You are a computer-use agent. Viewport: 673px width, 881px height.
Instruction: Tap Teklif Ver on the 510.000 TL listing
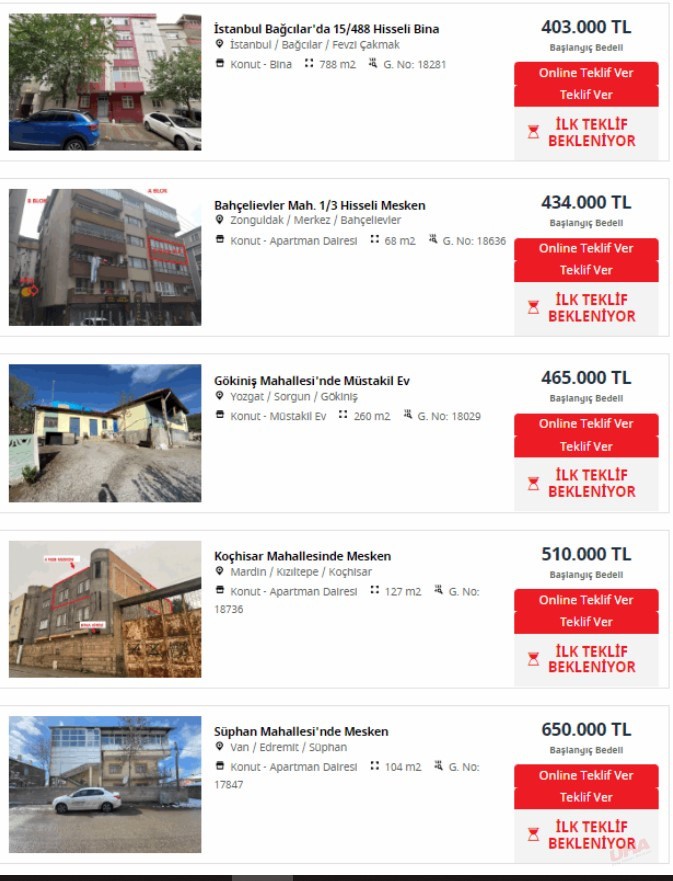[x=586, y=622]
